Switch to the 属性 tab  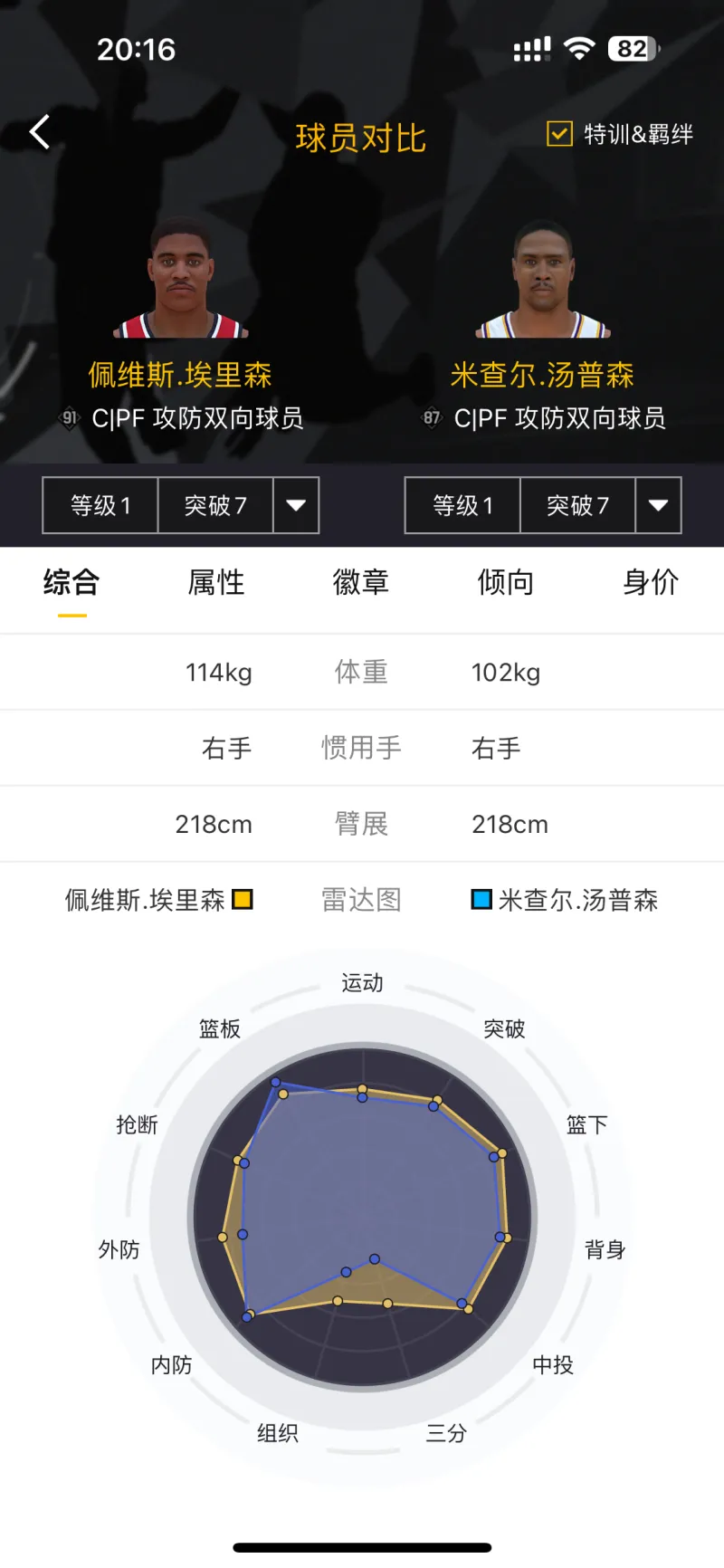216,583
